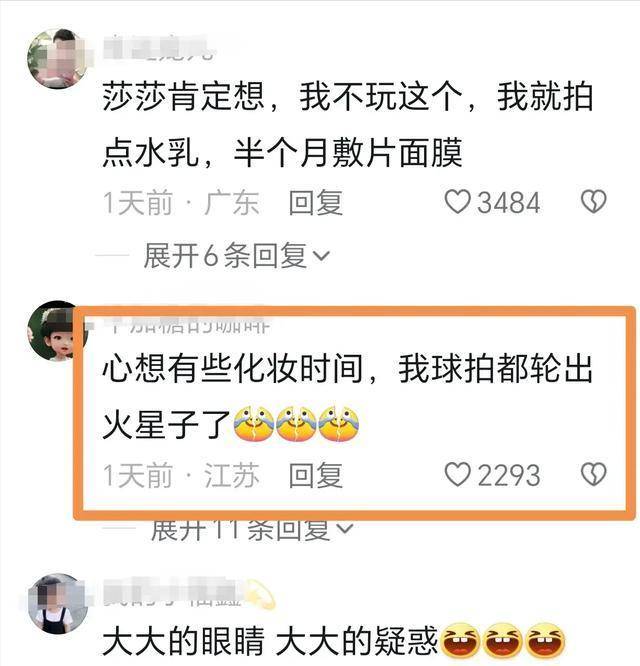640x666 pixels.
Task: Dislike the 火星子 comment
Action: tap(594, 475)
